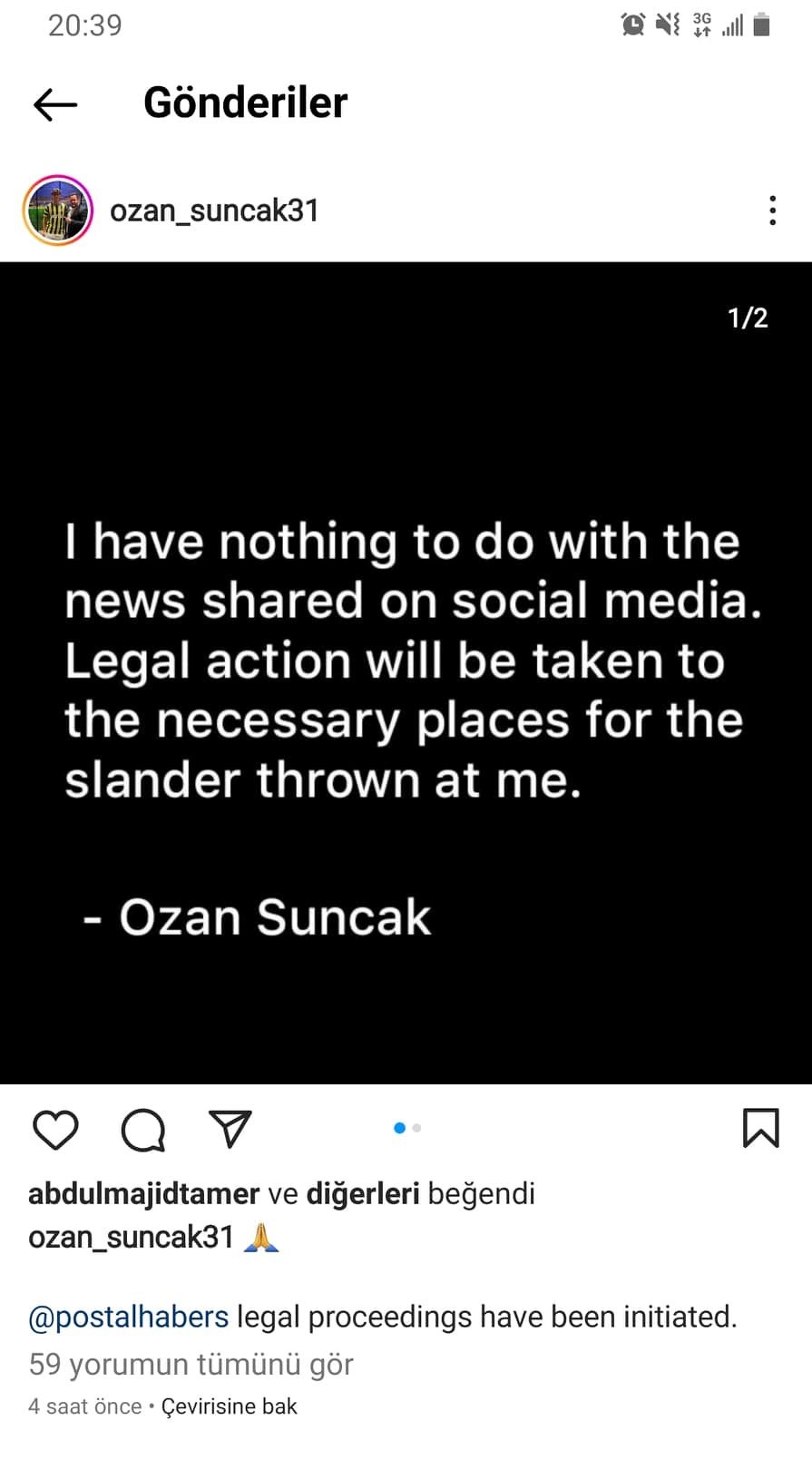
Task: Open abdulmajidtamer's profile from likes
Action: pyautogui.click(x=143, y=1193)
